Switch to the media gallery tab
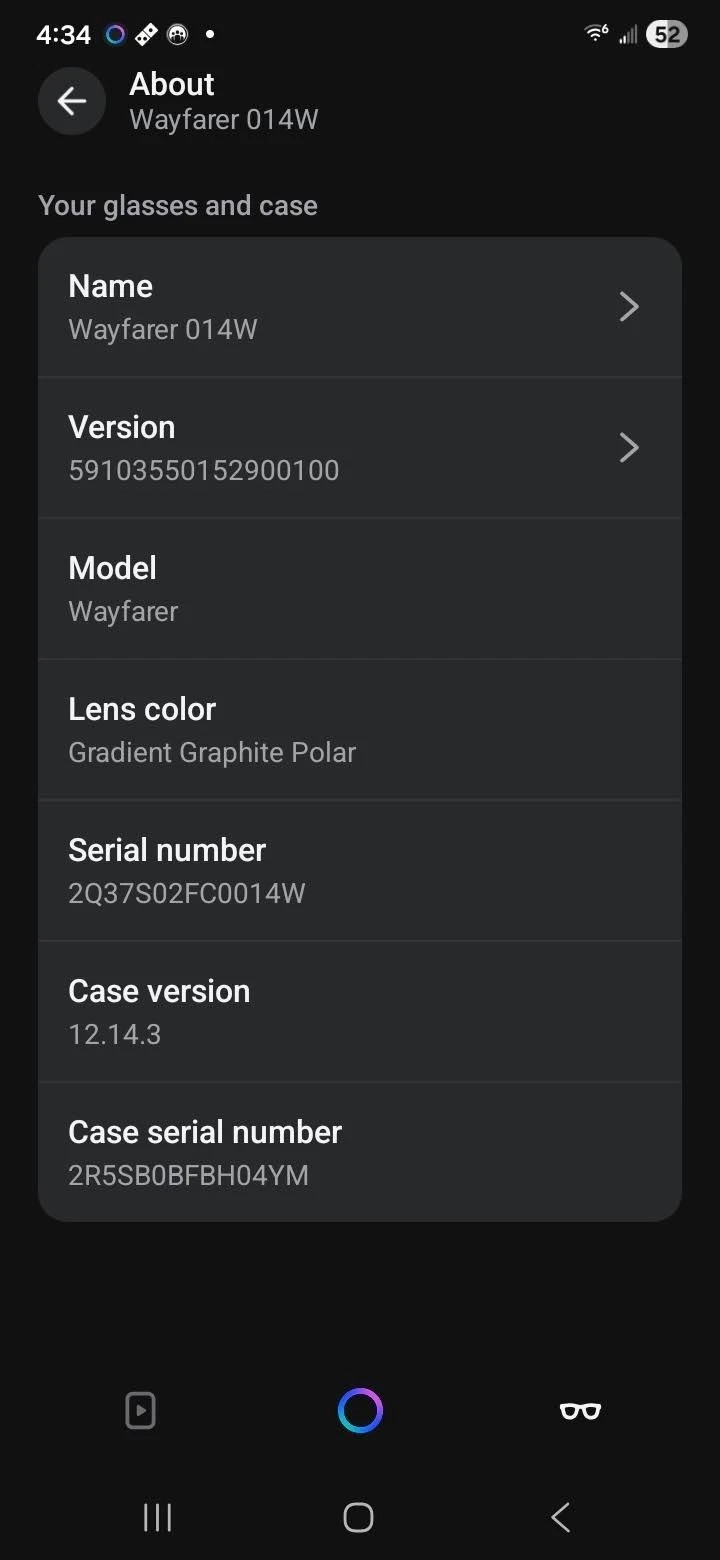Viewport: 720px width, 1560px height. coord(140,1411)
